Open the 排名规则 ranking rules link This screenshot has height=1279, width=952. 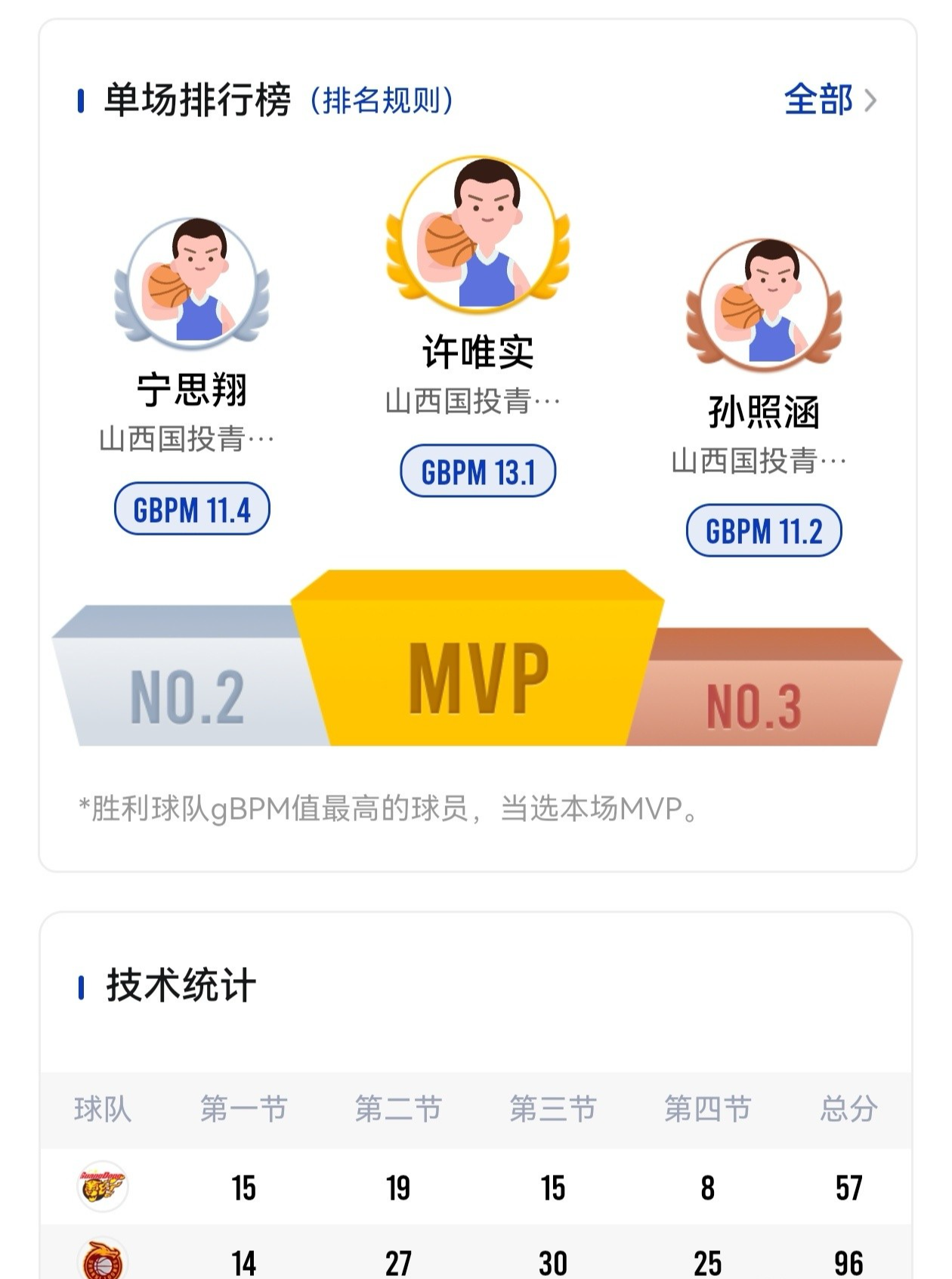[x=382, y=100]
